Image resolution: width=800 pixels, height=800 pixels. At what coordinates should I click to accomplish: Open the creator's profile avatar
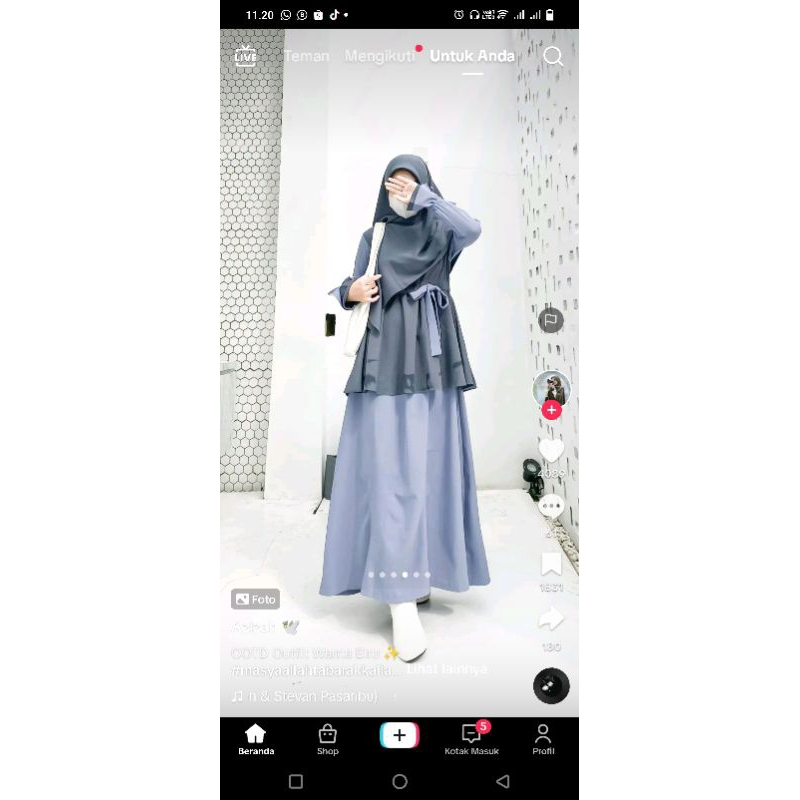pyautogui.click(x=551, y=387)
